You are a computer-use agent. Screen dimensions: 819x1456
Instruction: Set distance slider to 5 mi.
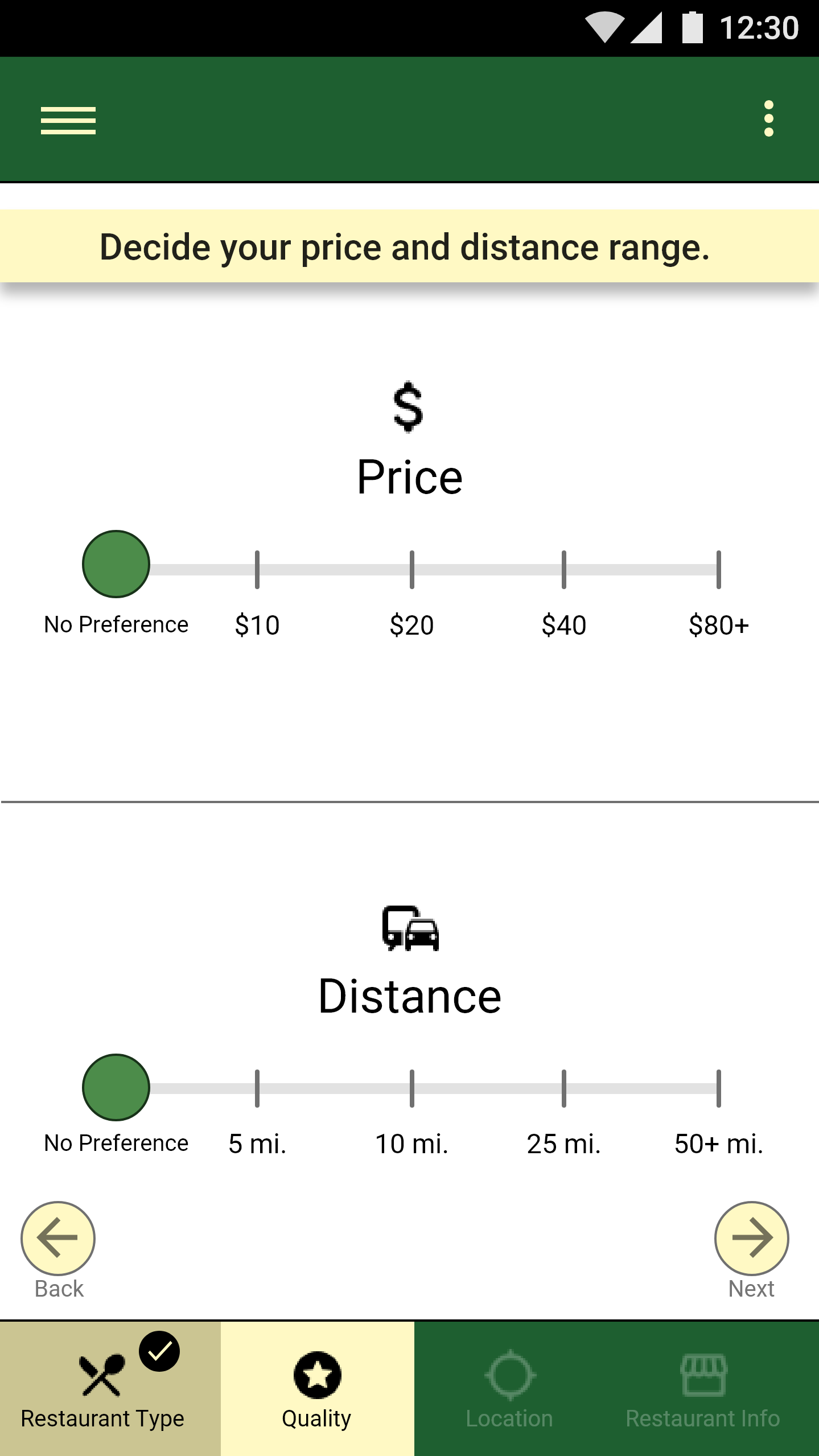(257, 1088)
